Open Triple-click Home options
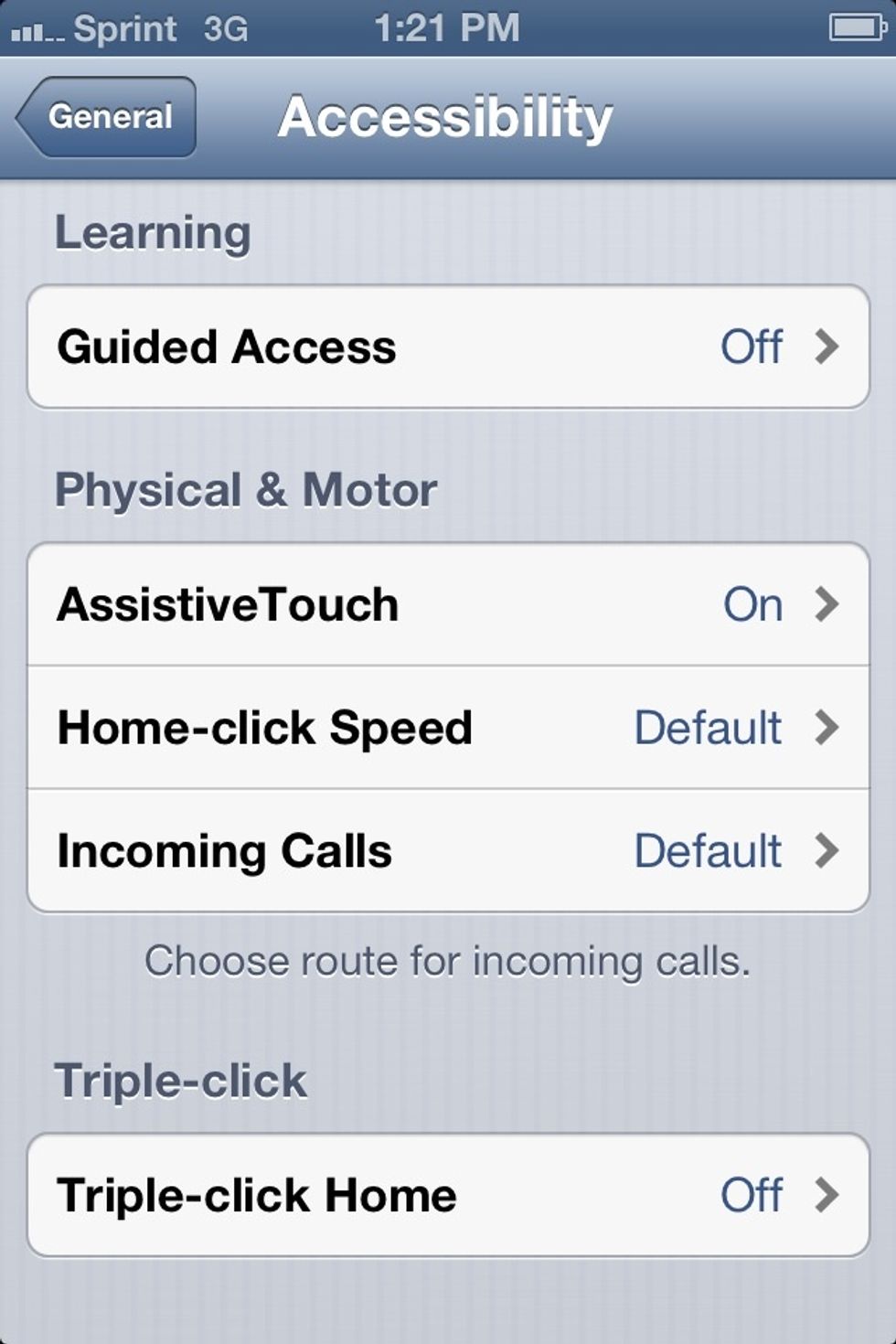The height and width of the screenshot is (1344, 896). click(x=448, y=1195)
